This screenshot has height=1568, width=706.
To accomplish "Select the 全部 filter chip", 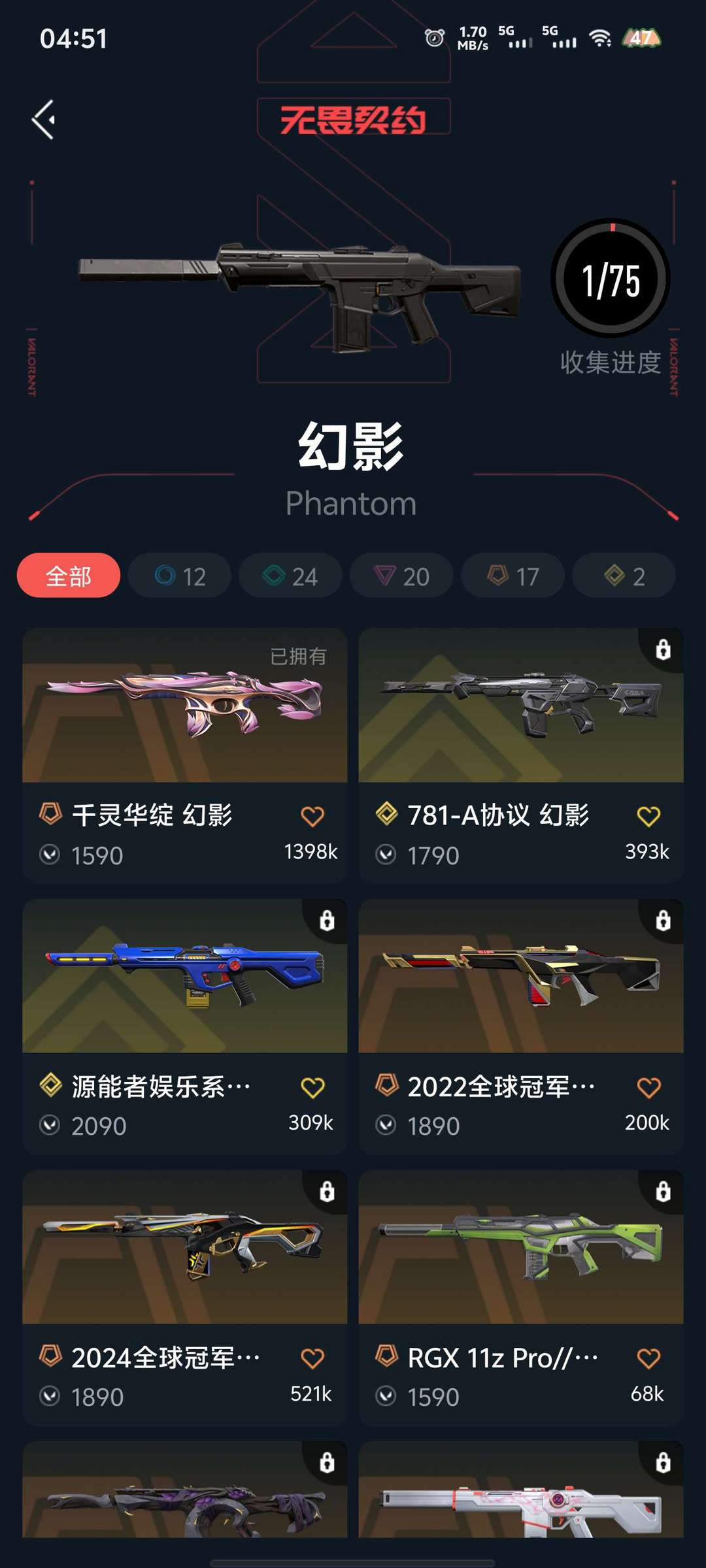I will click(69, 576).
